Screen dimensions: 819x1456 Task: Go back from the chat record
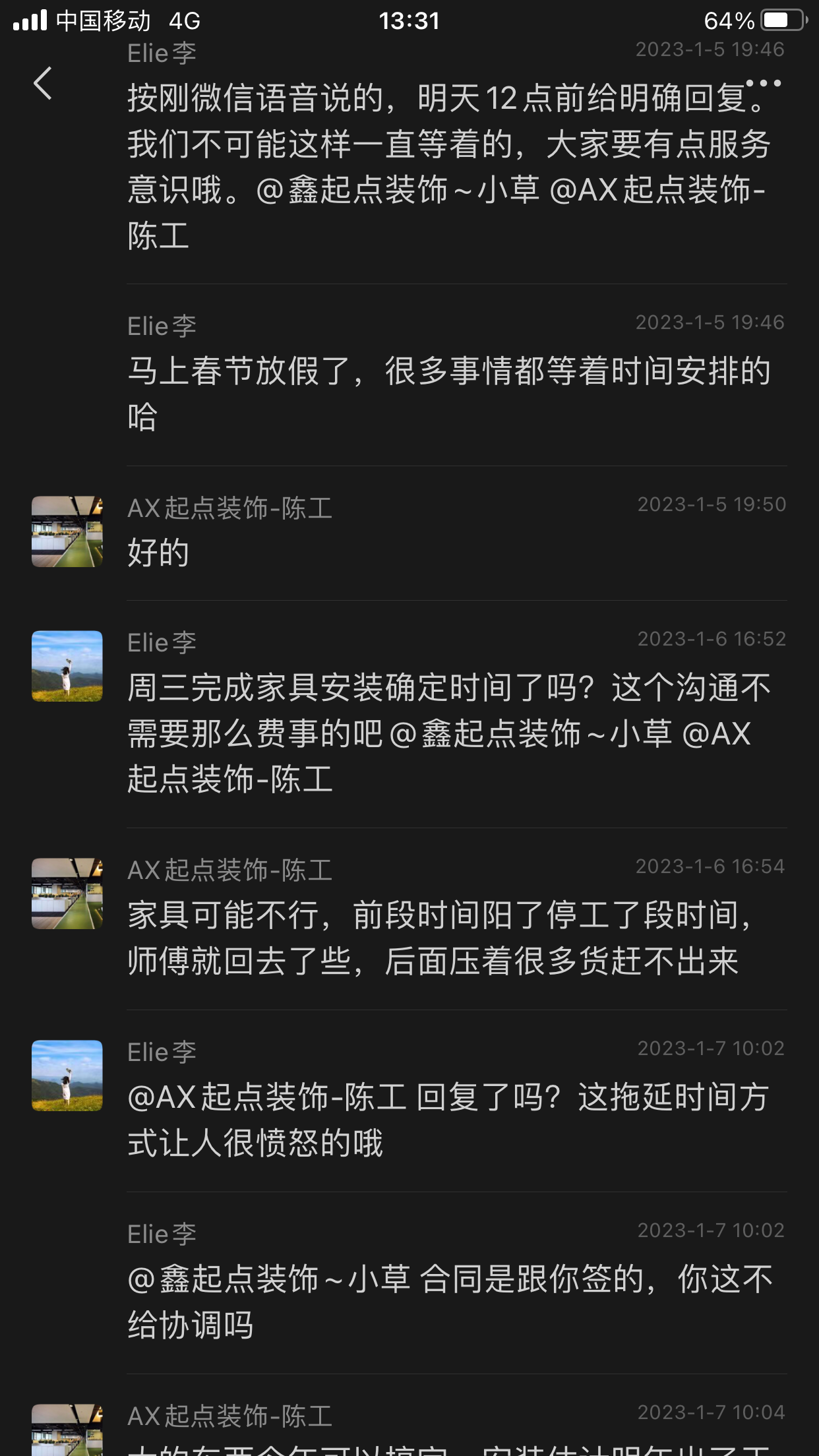[x=43, y=84]
